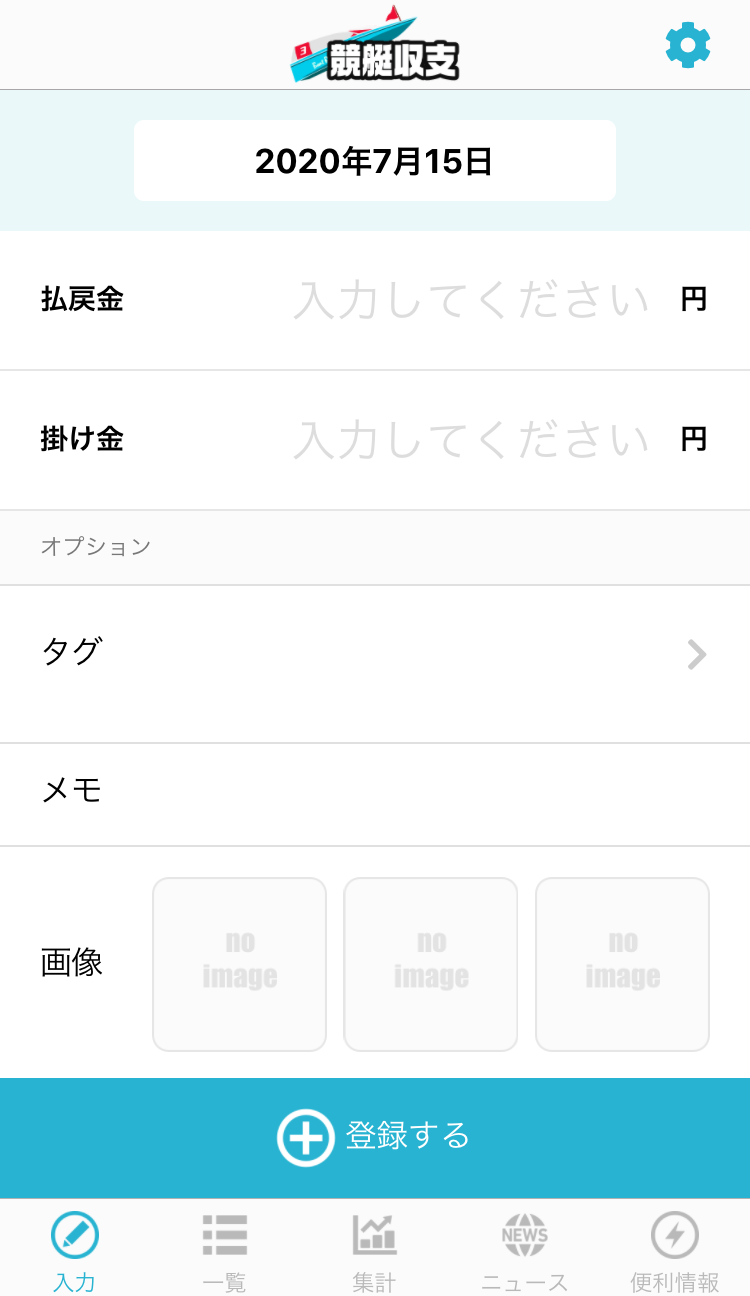
Task: Tap the メモ memo field
Action: [375, 795]
